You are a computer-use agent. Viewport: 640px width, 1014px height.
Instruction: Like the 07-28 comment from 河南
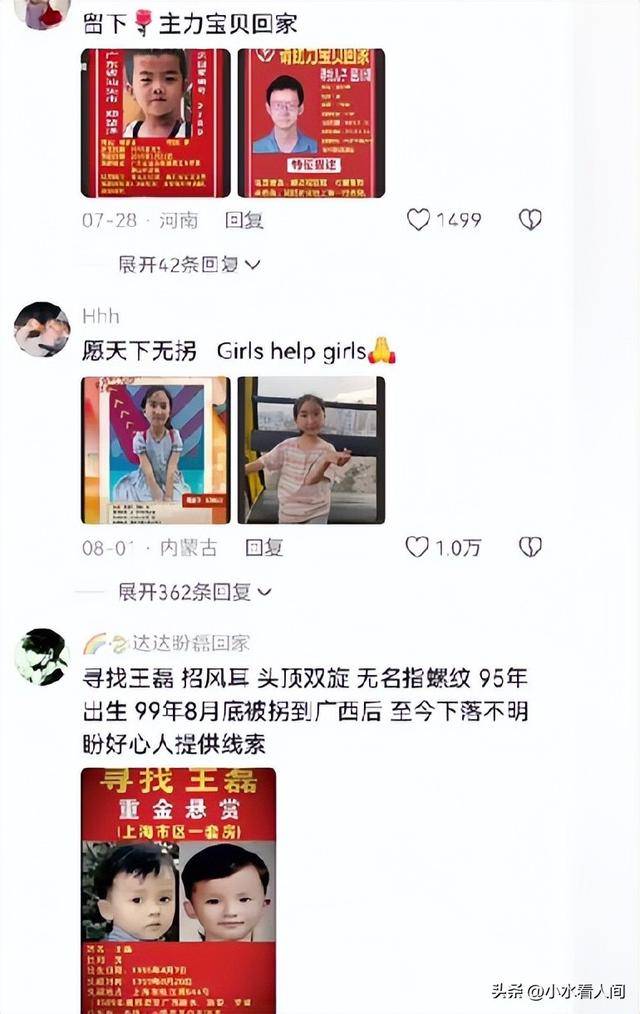(419, 220)
